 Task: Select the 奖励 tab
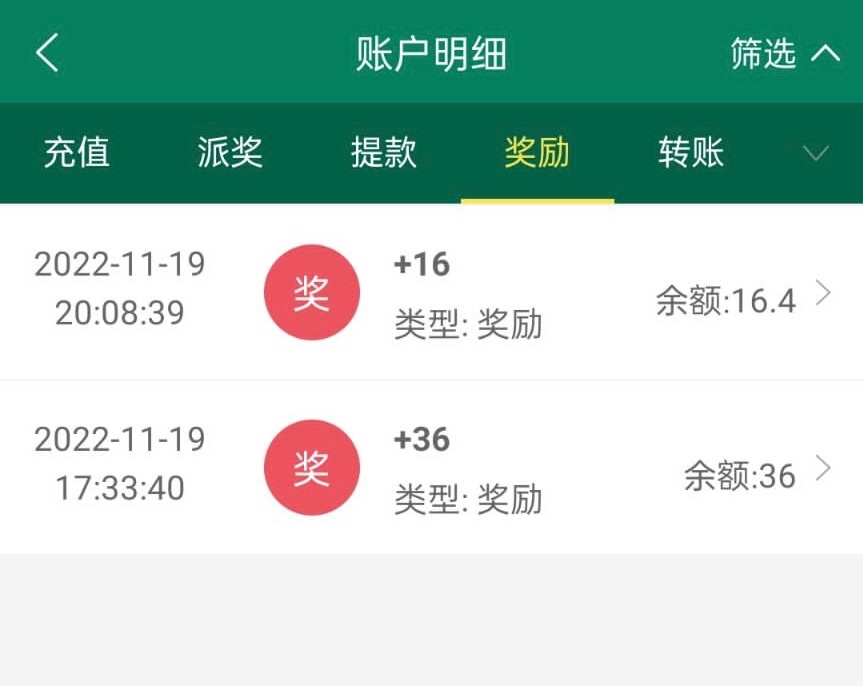click(537, 153)
